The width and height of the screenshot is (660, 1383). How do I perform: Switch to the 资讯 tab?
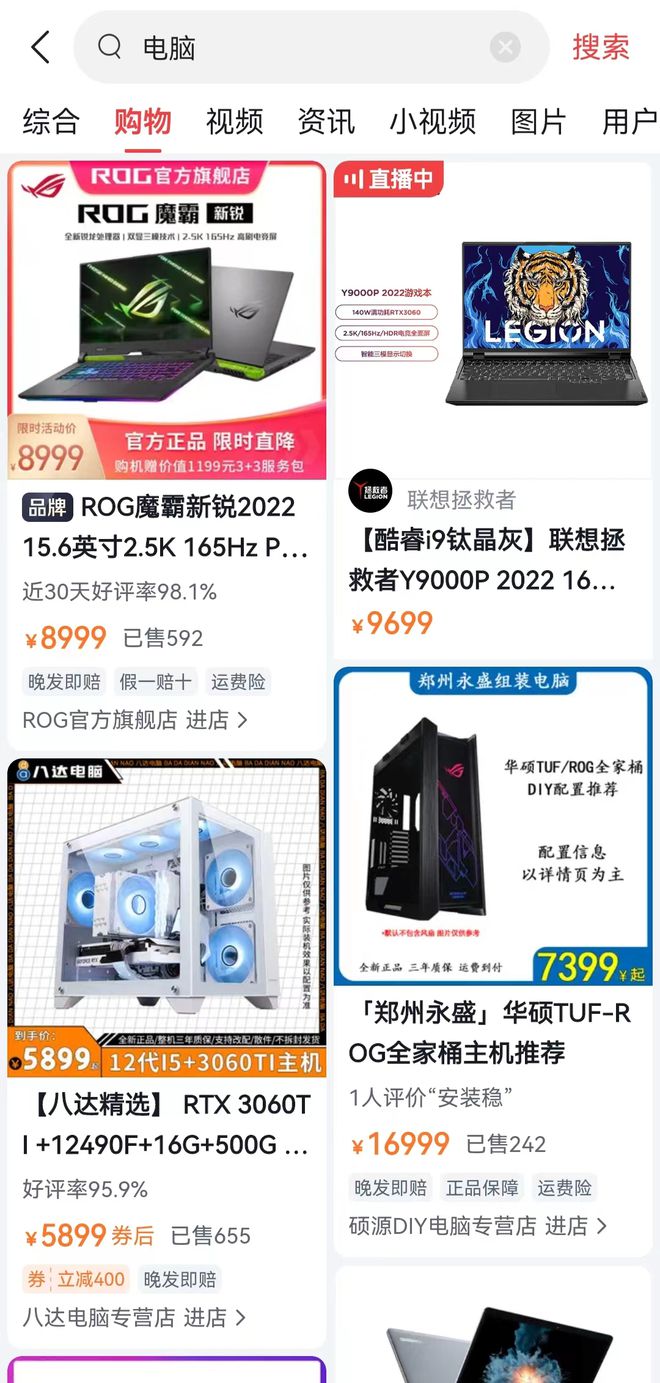click(x=326, y=122)
